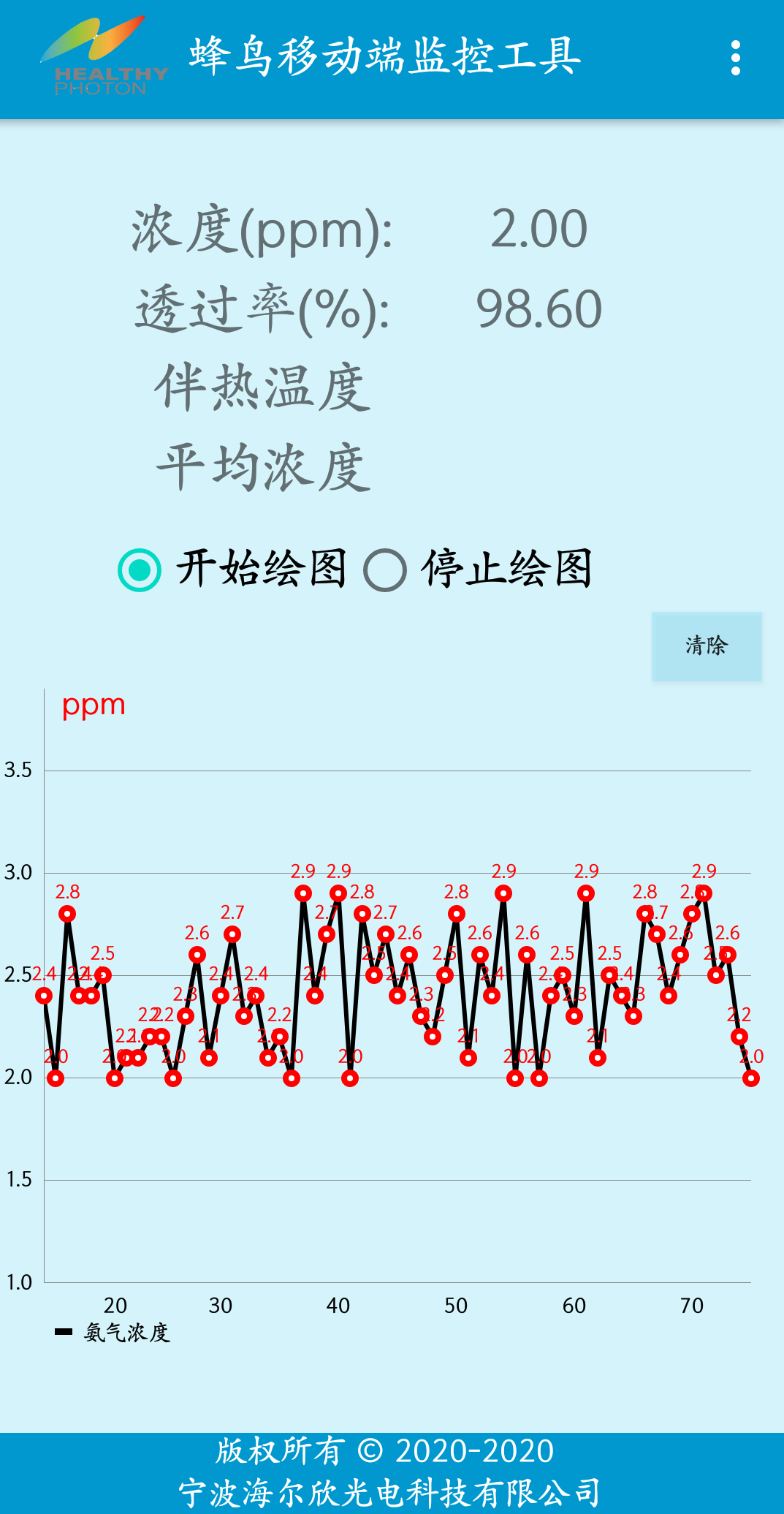Select the 停止绘图 radio option
784x1514 pixels.
pyautogui.click(x=478, y=569)
